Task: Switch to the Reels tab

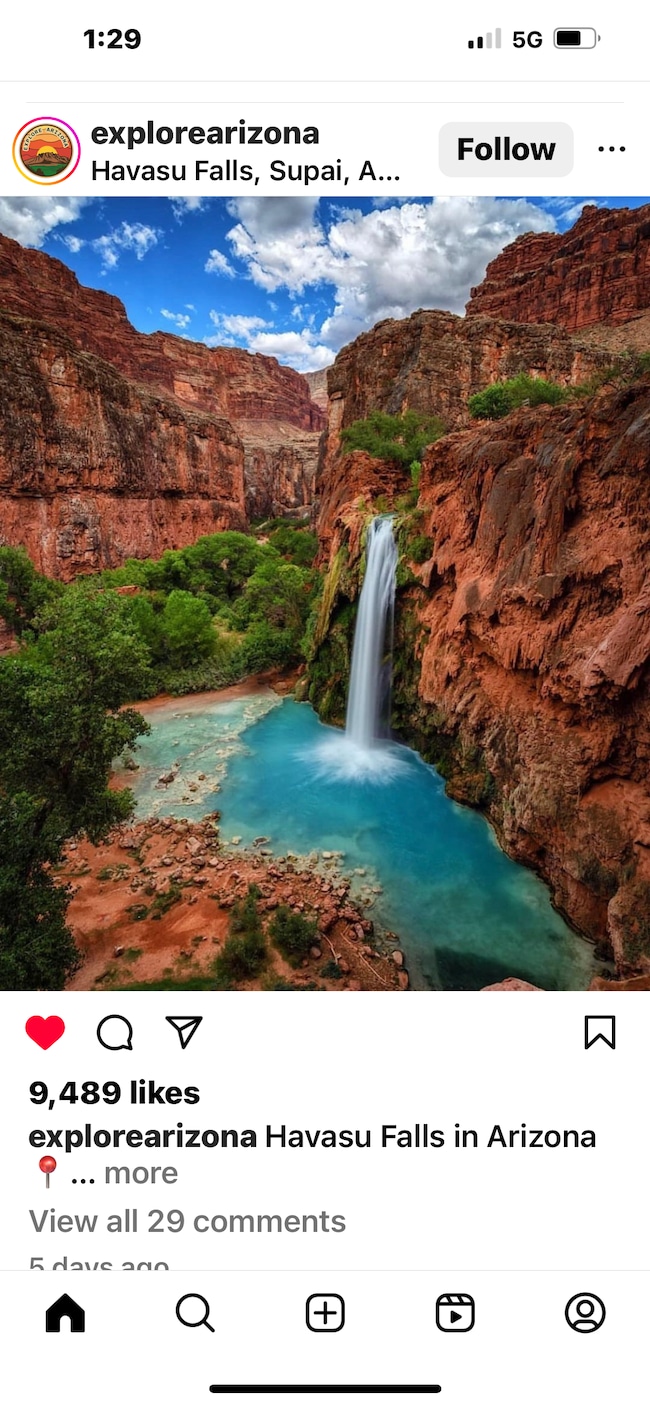Action: (x=455, y=1313)
